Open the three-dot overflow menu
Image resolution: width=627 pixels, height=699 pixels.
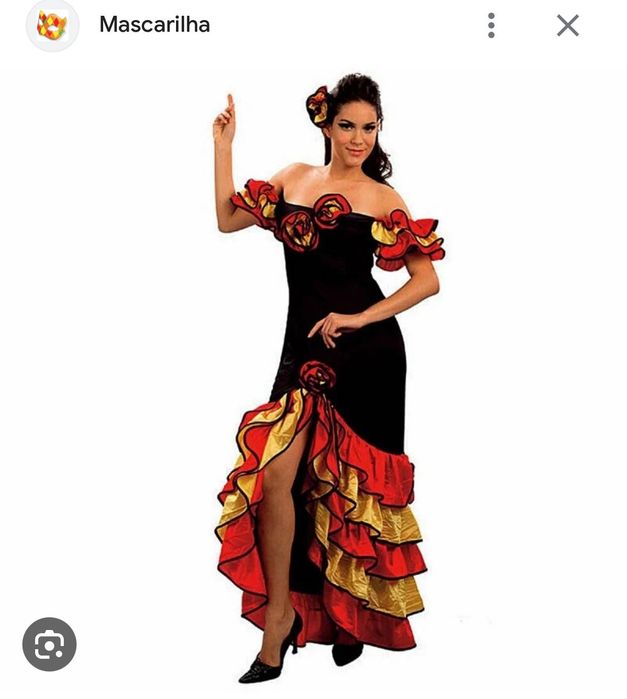coord(491,26)
